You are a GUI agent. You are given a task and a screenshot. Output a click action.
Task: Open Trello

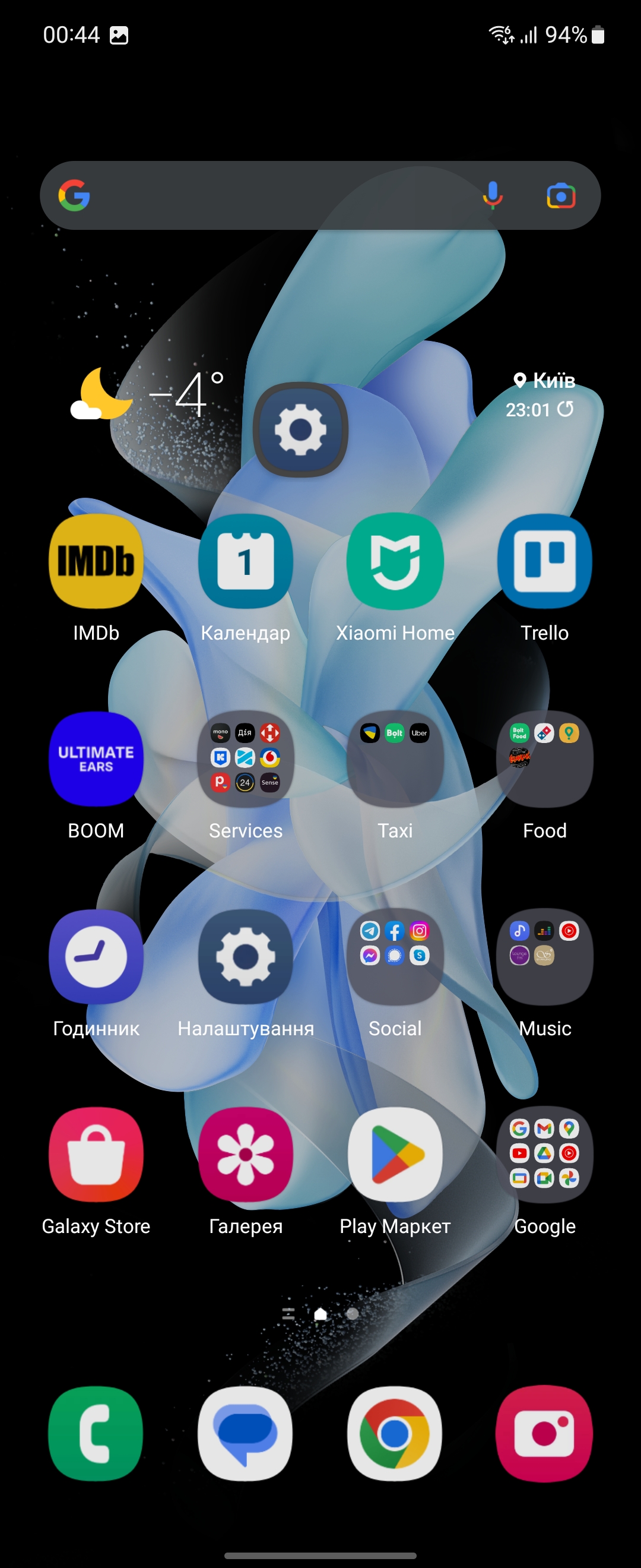(x=544, y=561)
